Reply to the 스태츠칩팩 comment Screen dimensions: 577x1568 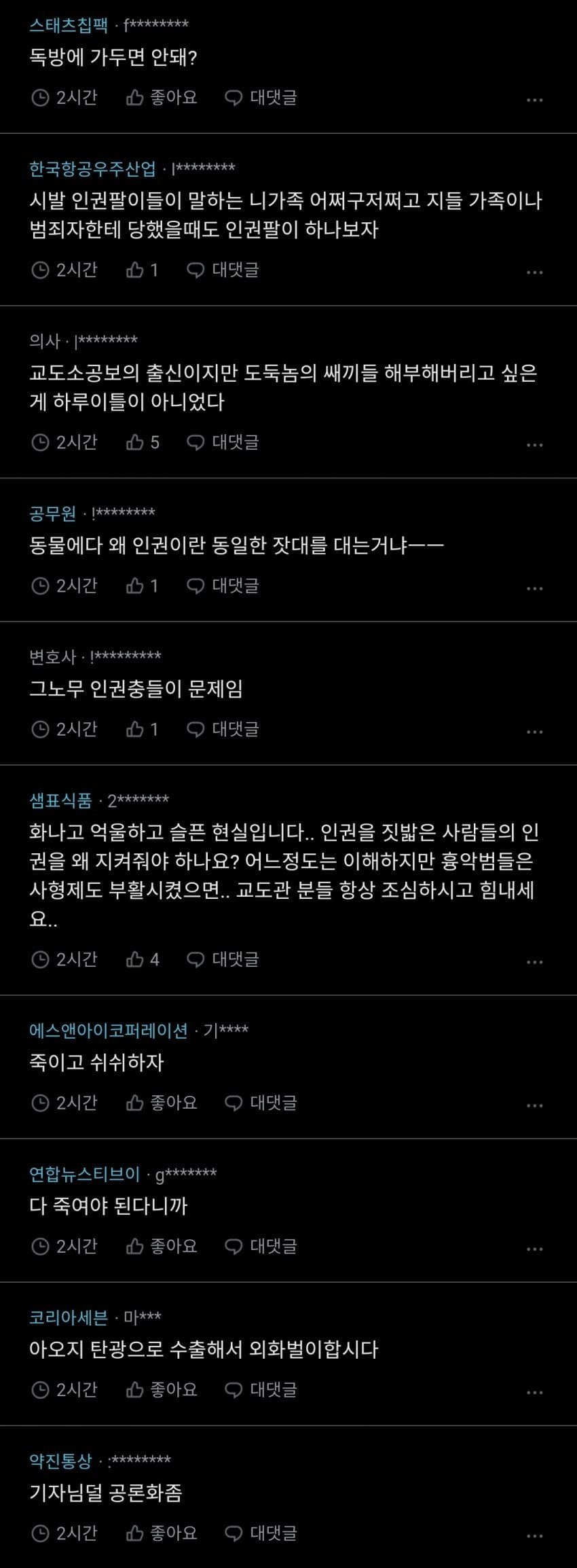[261, 98]
